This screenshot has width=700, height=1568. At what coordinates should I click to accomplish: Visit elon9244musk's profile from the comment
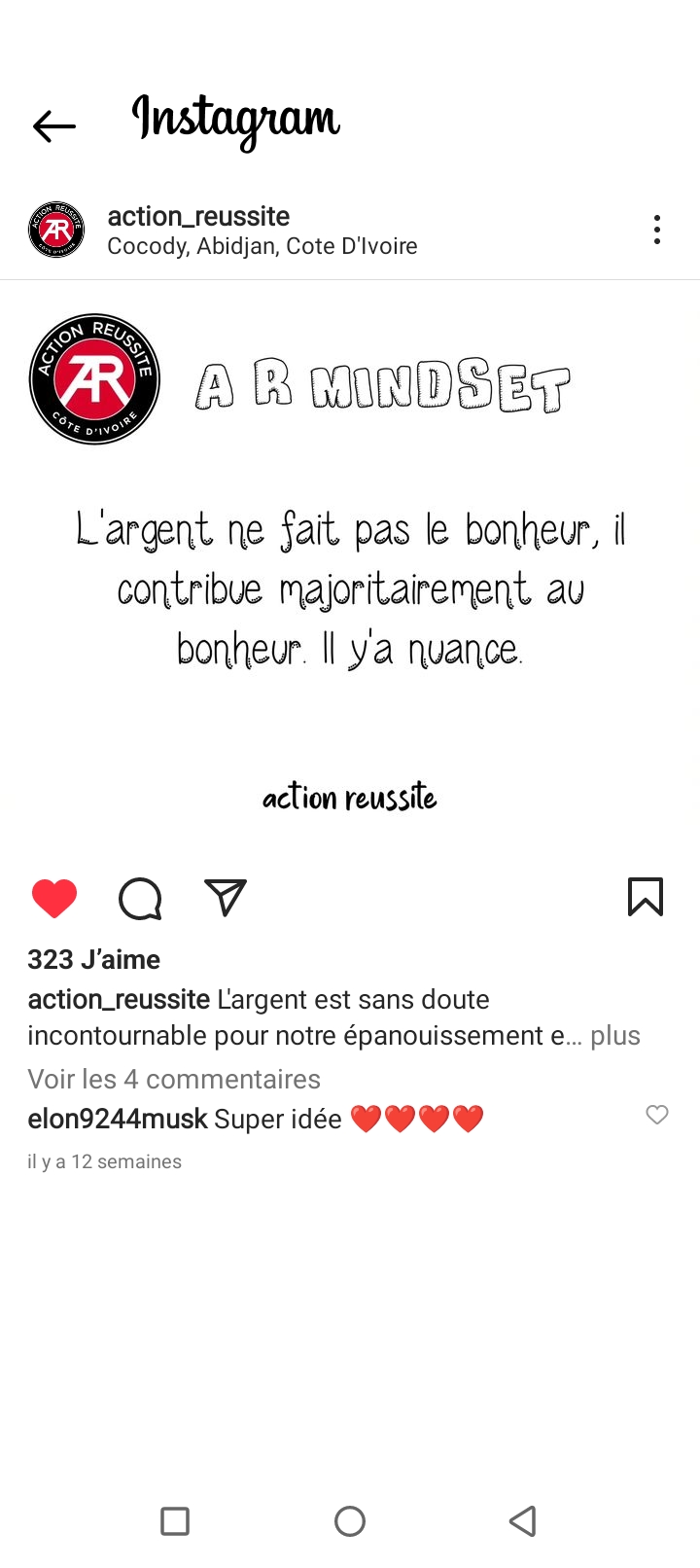tap(118, 1119)
